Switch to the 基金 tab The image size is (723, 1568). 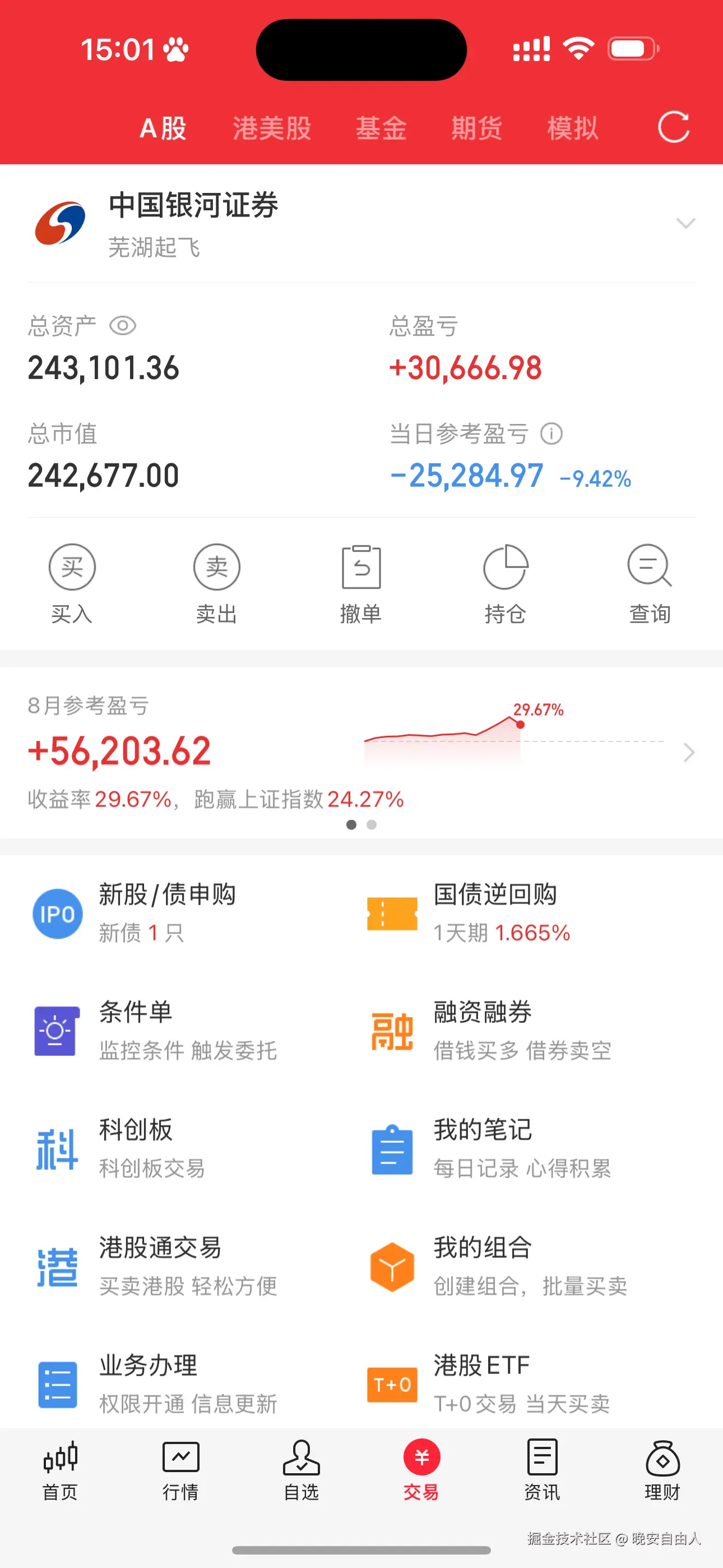pos(382,127)
